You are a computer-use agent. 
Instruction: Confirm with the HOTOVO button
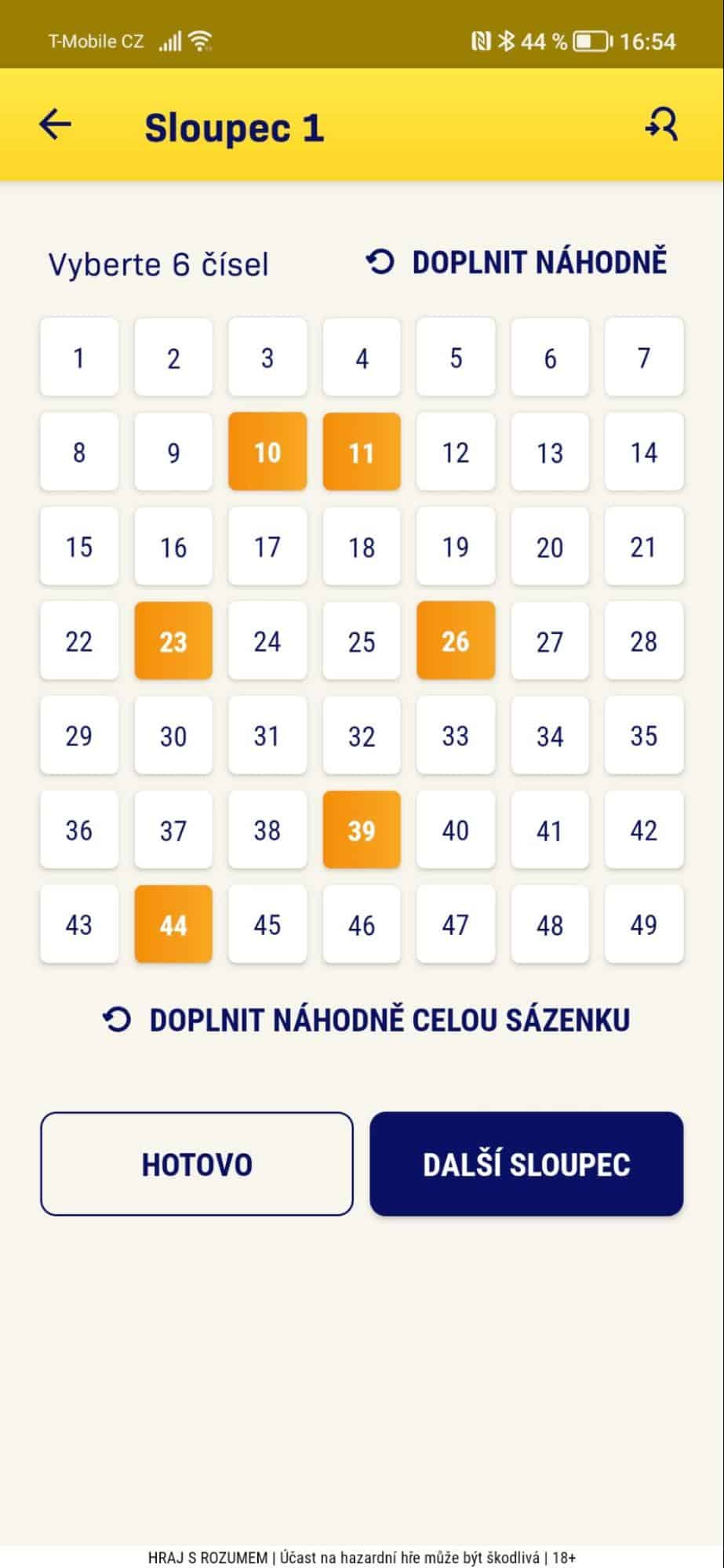197,1164
